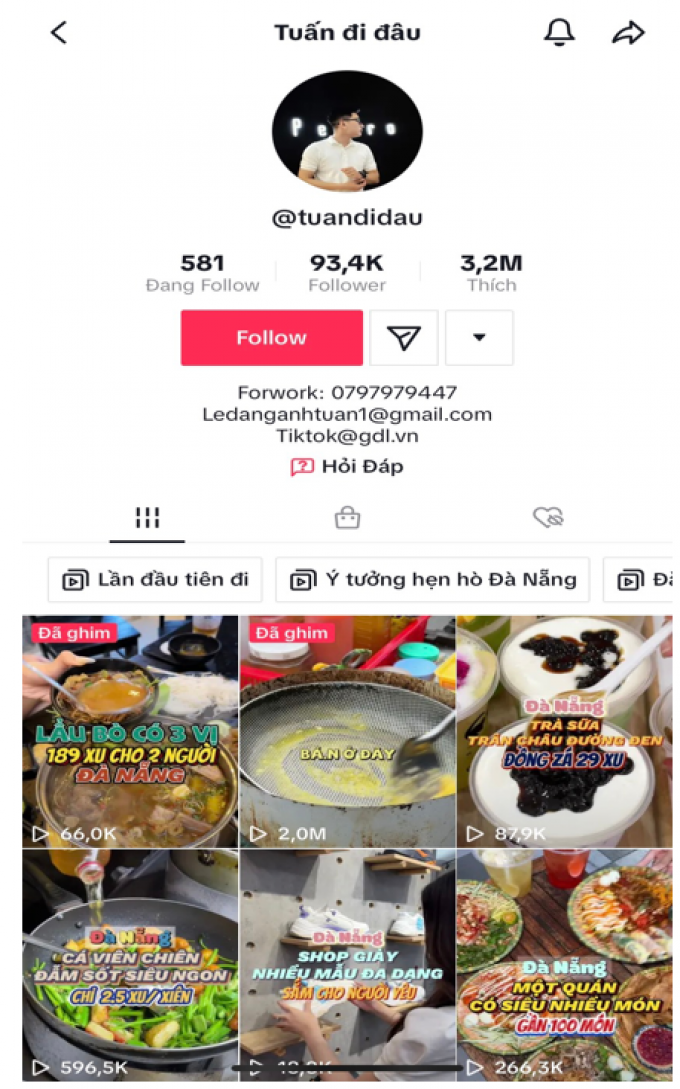Play the pinned Lẩu bò có 3 vị video
The image size is (680, 1089).
(x=130, y=731)
